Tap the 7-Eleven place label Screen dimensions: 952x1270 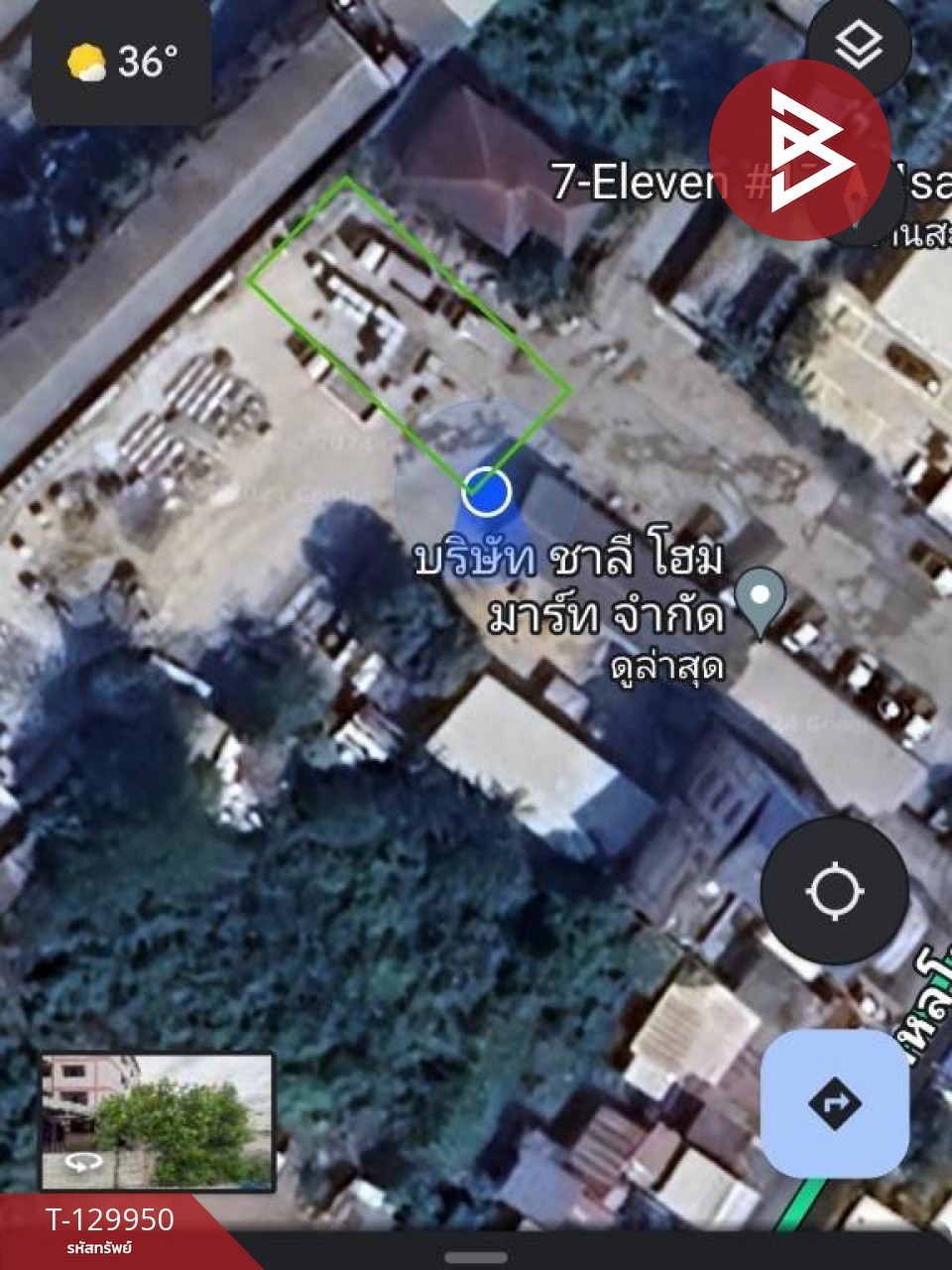point(635,183)
